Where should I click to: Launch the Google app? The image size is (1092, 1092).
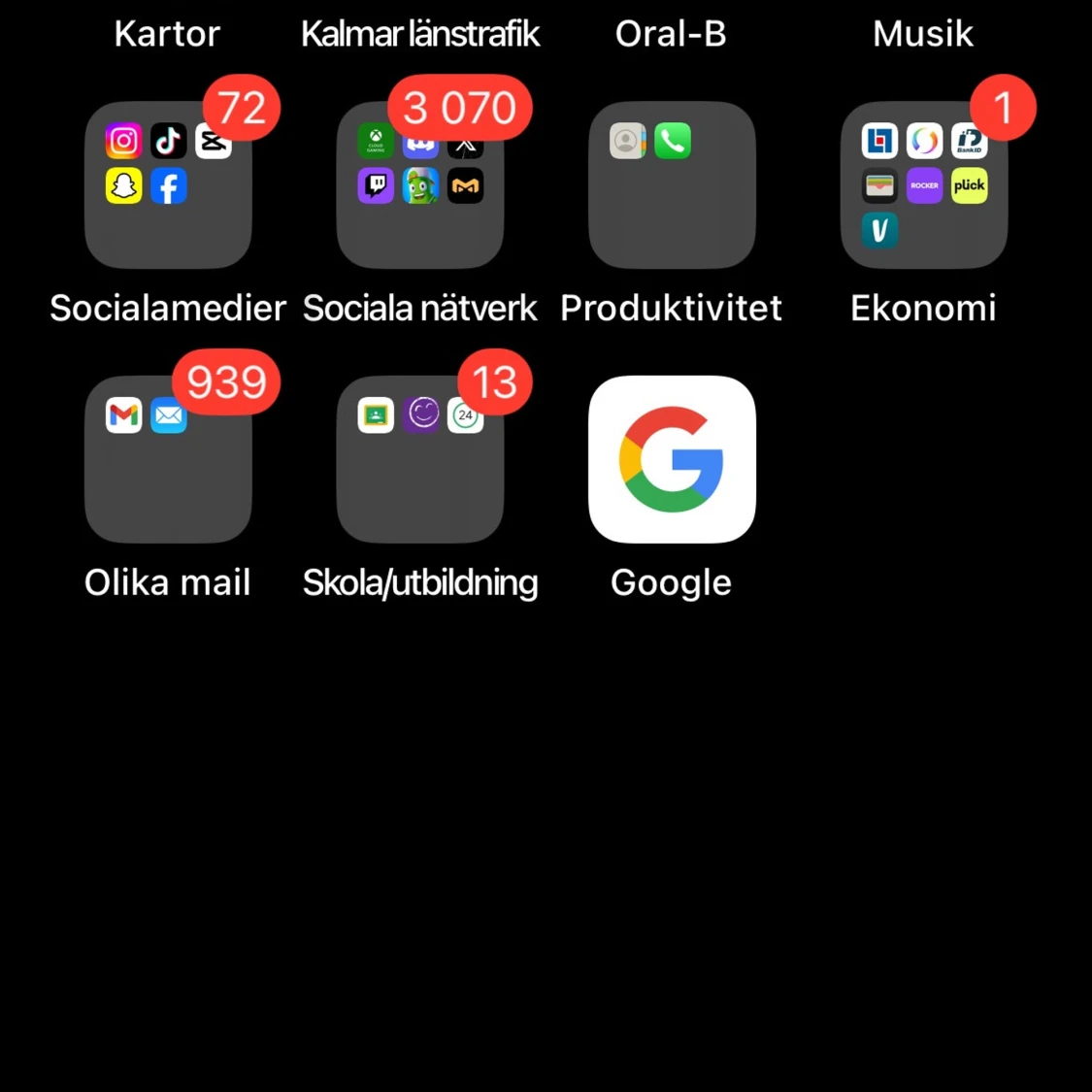[672, 459]
